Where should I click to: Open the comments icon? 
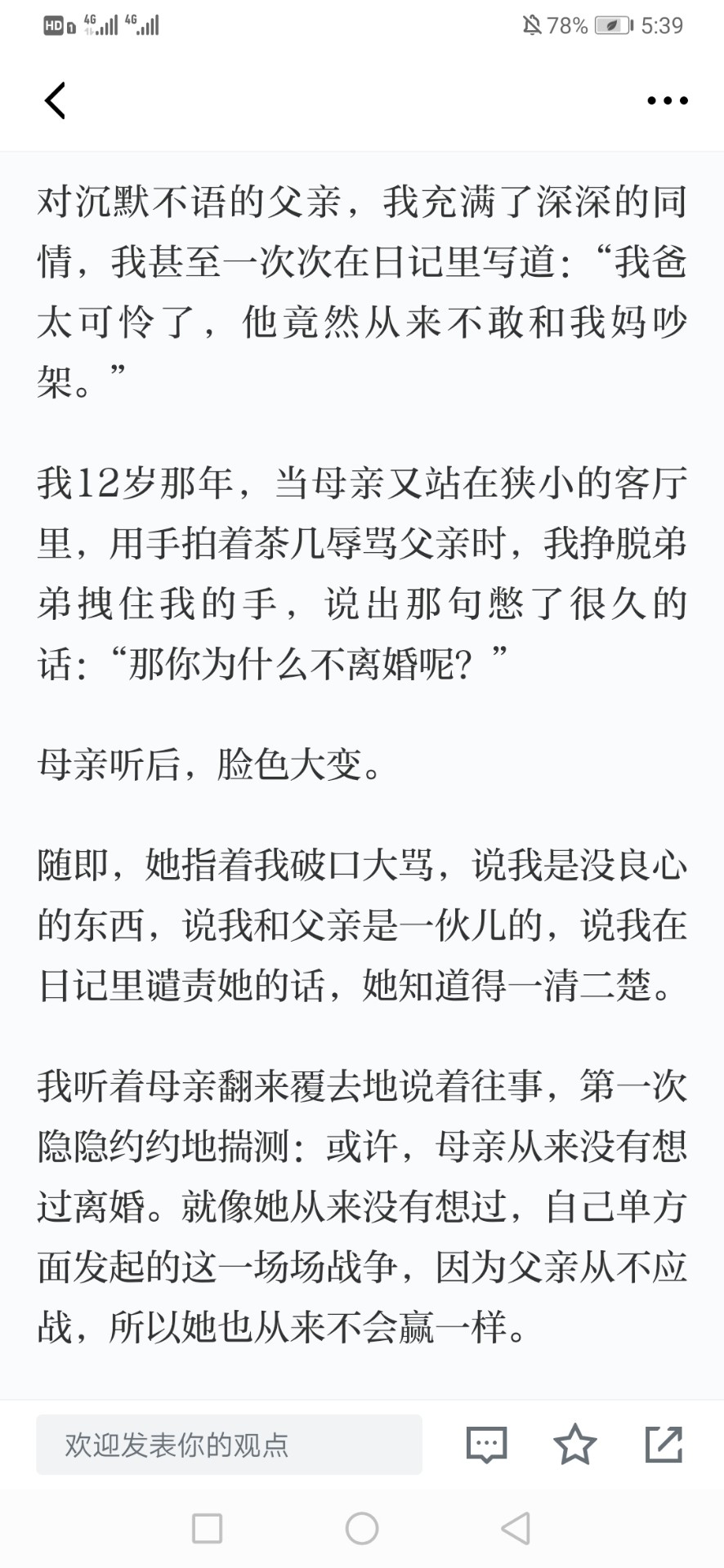coord(487,1445)
